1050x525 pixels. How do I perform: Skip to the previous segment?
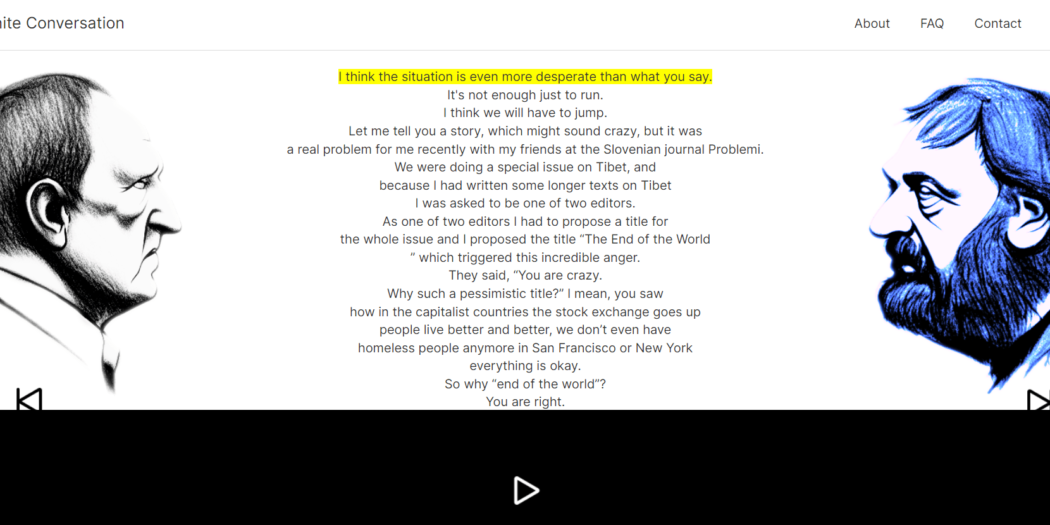click(29, 399)
